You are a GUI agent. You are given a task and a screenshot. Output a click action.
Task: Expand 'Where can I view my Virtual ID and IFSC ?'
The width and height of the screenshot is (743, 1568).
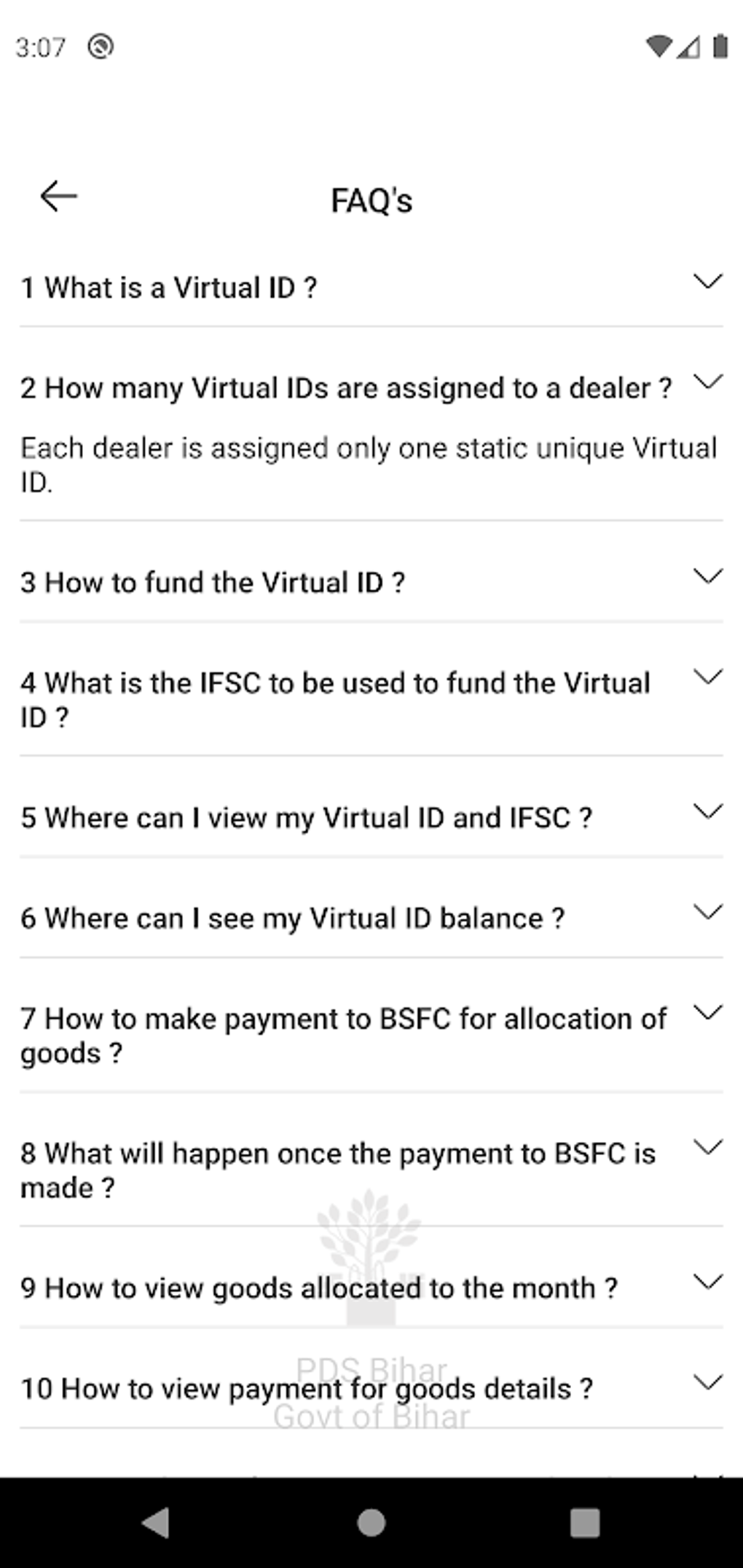(707, 812)
